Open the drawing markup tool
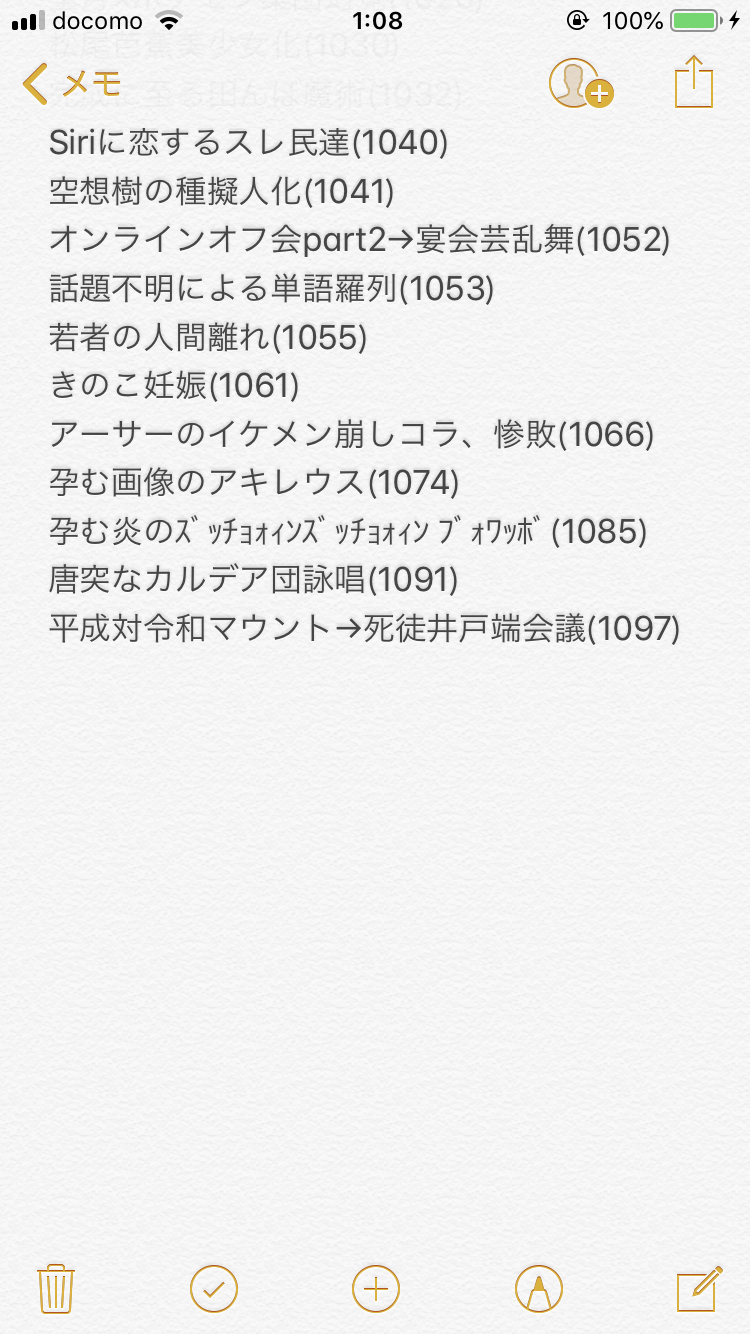The height and width of the screenshot is (1334, 750). coord(538,1288)
